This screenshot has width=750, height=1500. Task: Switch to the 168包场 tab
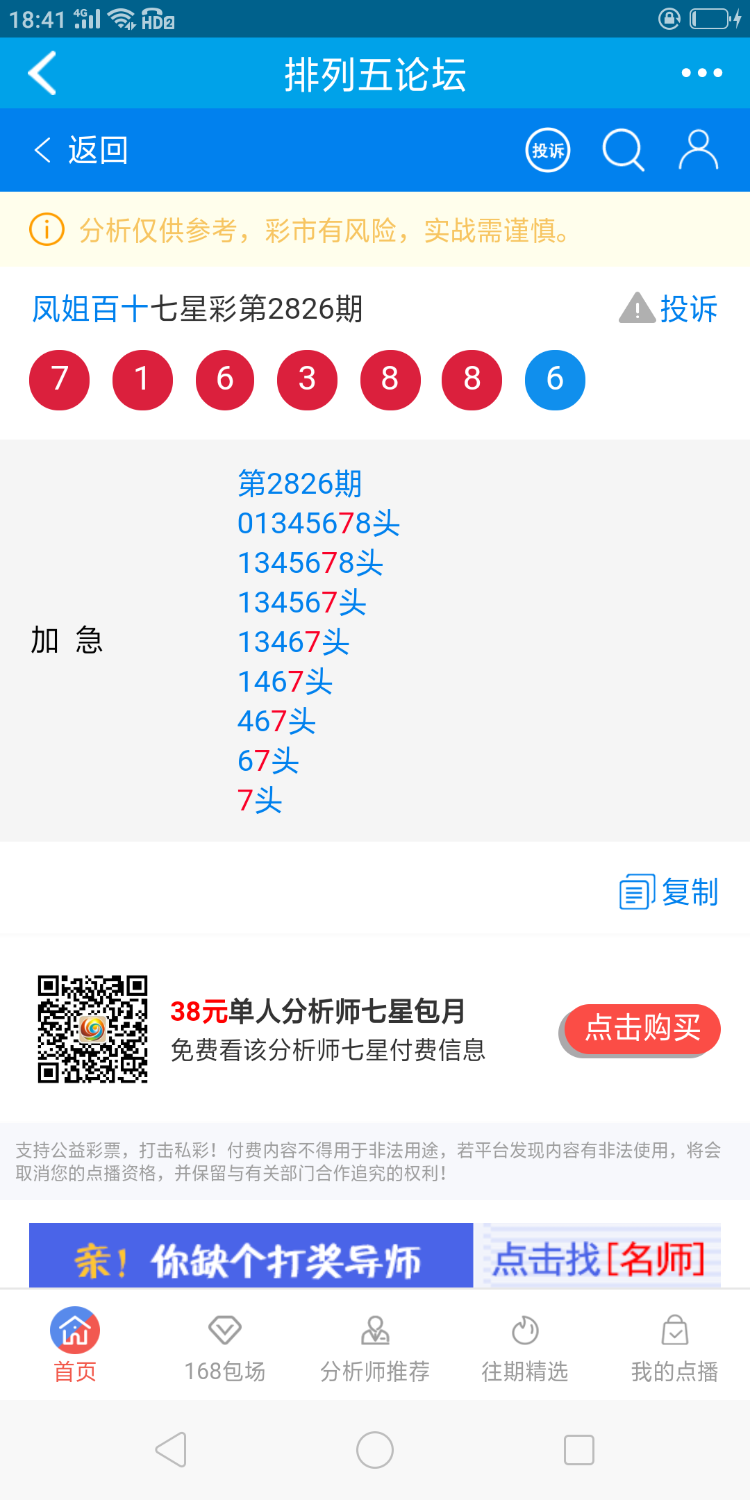[x=224, y=1345]
